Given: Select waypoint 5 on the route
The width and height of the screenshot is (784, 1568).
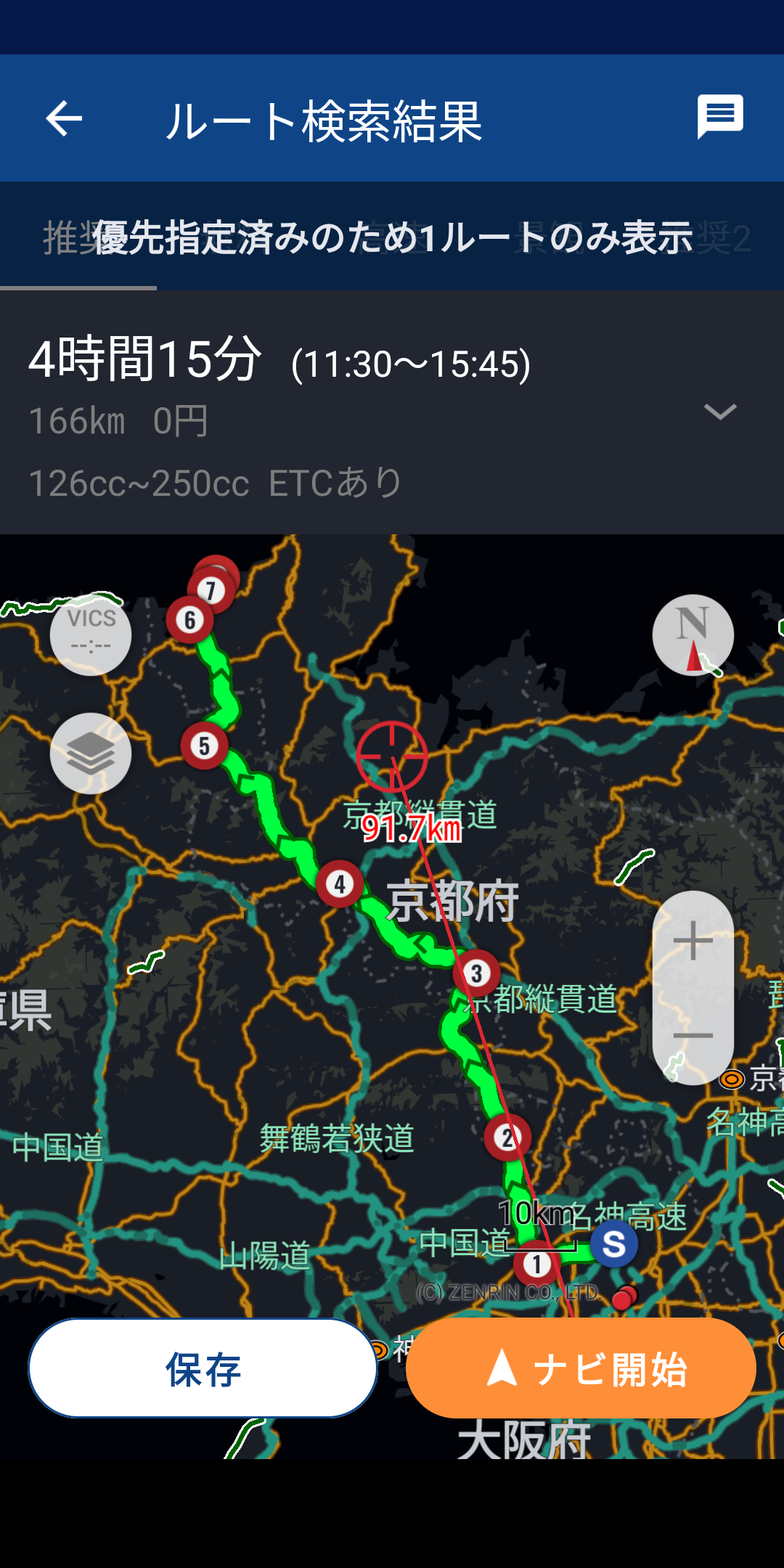Looking at the screenshot, I should [x=204, y=746].
